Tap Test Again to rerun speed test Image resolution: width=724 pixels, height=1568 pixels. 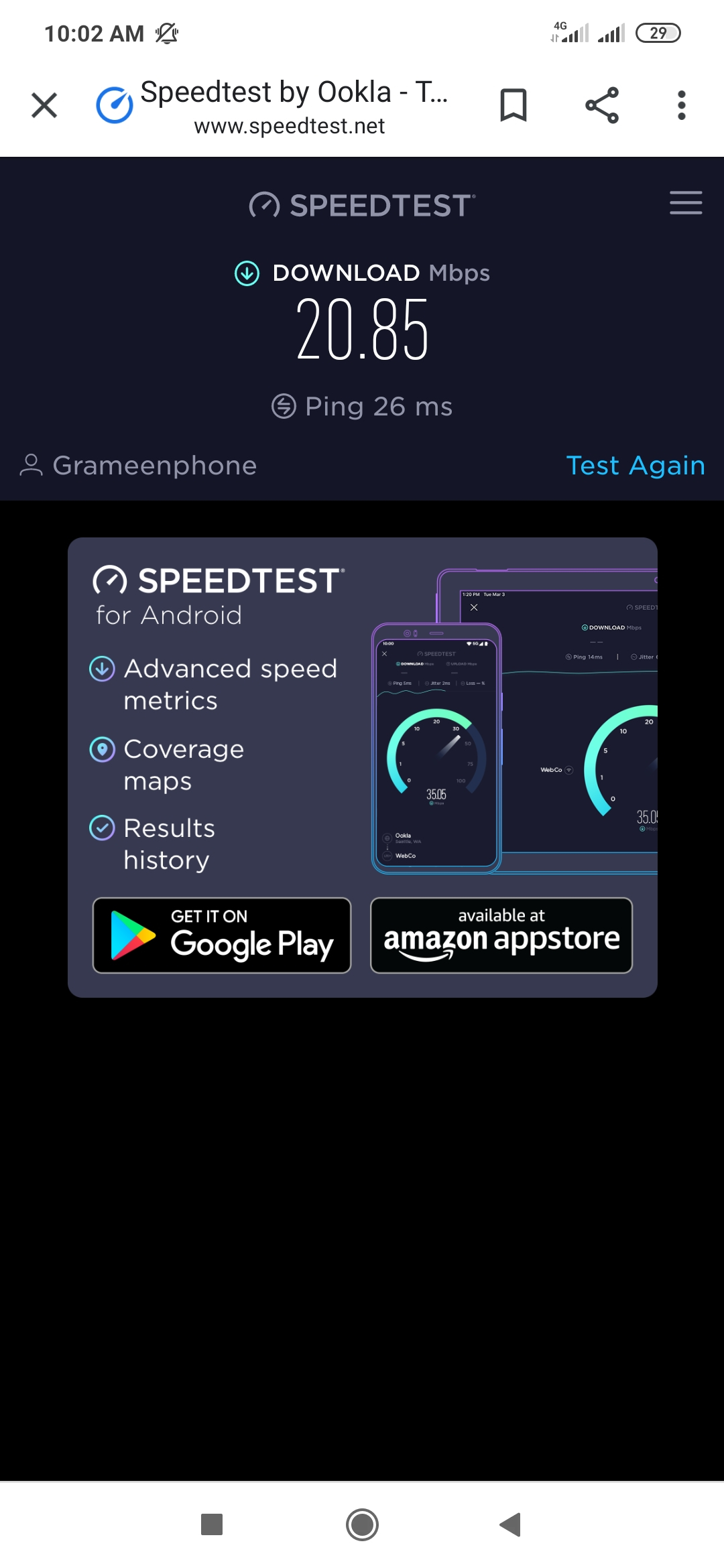636,465
